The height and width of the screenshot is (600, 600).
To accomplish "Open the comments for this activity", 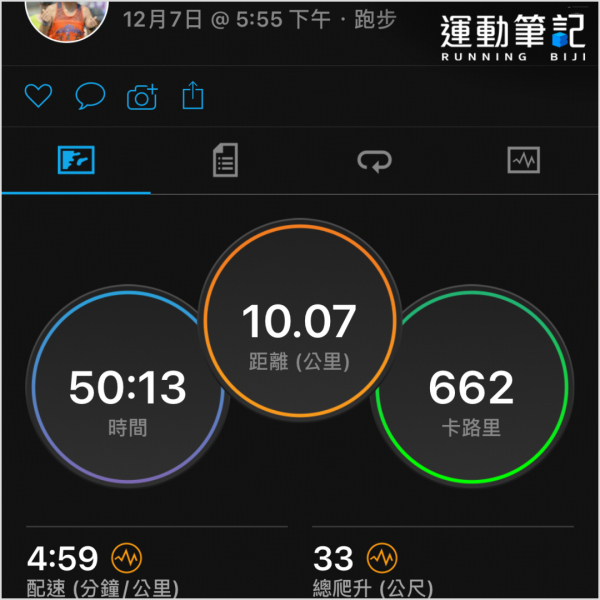I will pos(90,96).
